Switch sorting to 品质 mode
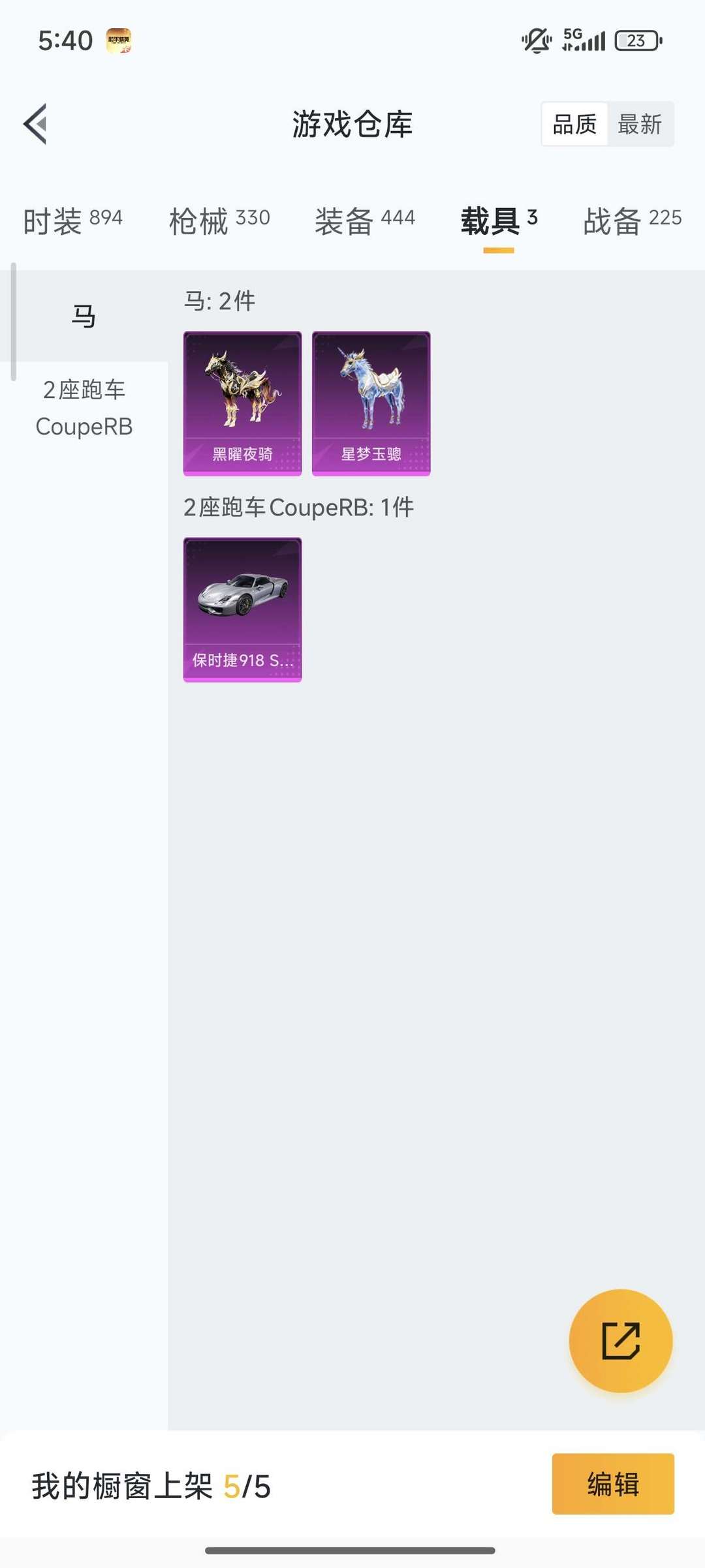This screenshot has height=1568, width=705. click(x=574, y=124)
